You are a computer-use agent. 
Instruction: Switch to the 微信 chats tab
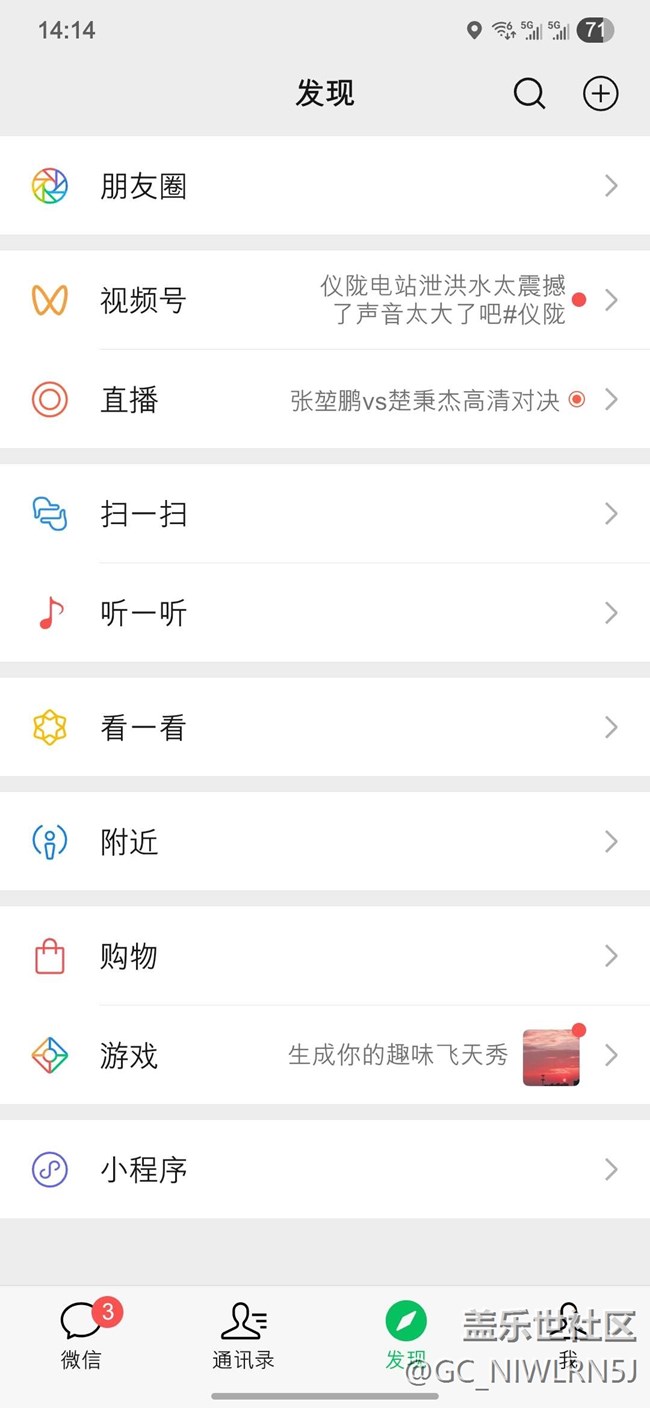pos(81,1335)
